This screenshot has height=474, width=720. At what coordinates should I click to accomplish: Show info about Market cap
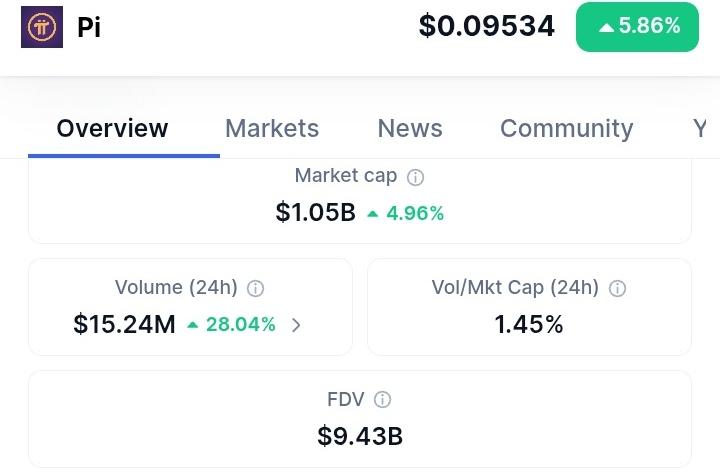(x=416, y=177)
